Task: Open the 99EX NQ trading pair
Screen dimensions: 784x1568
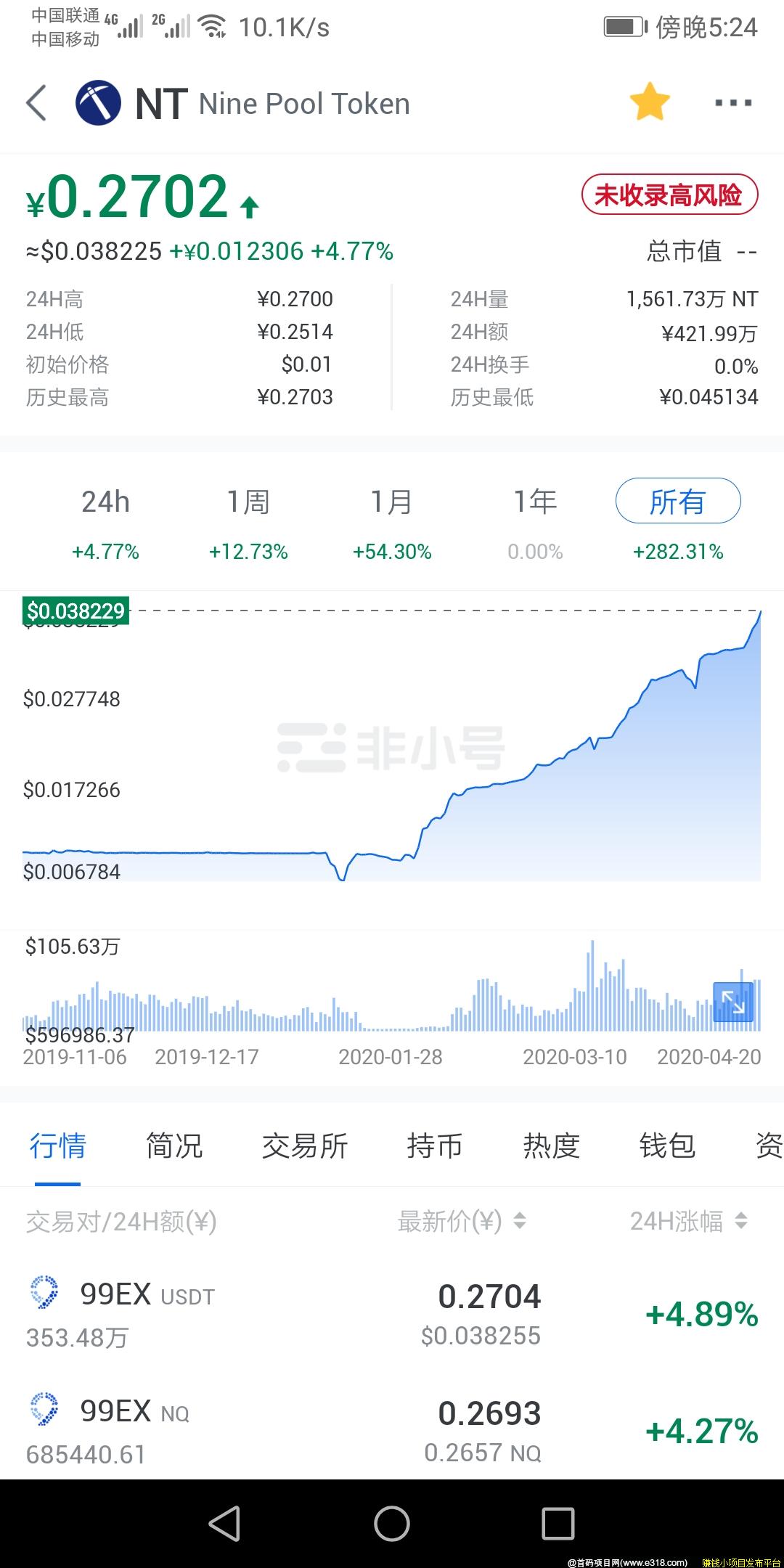Action: point(392,1430)
